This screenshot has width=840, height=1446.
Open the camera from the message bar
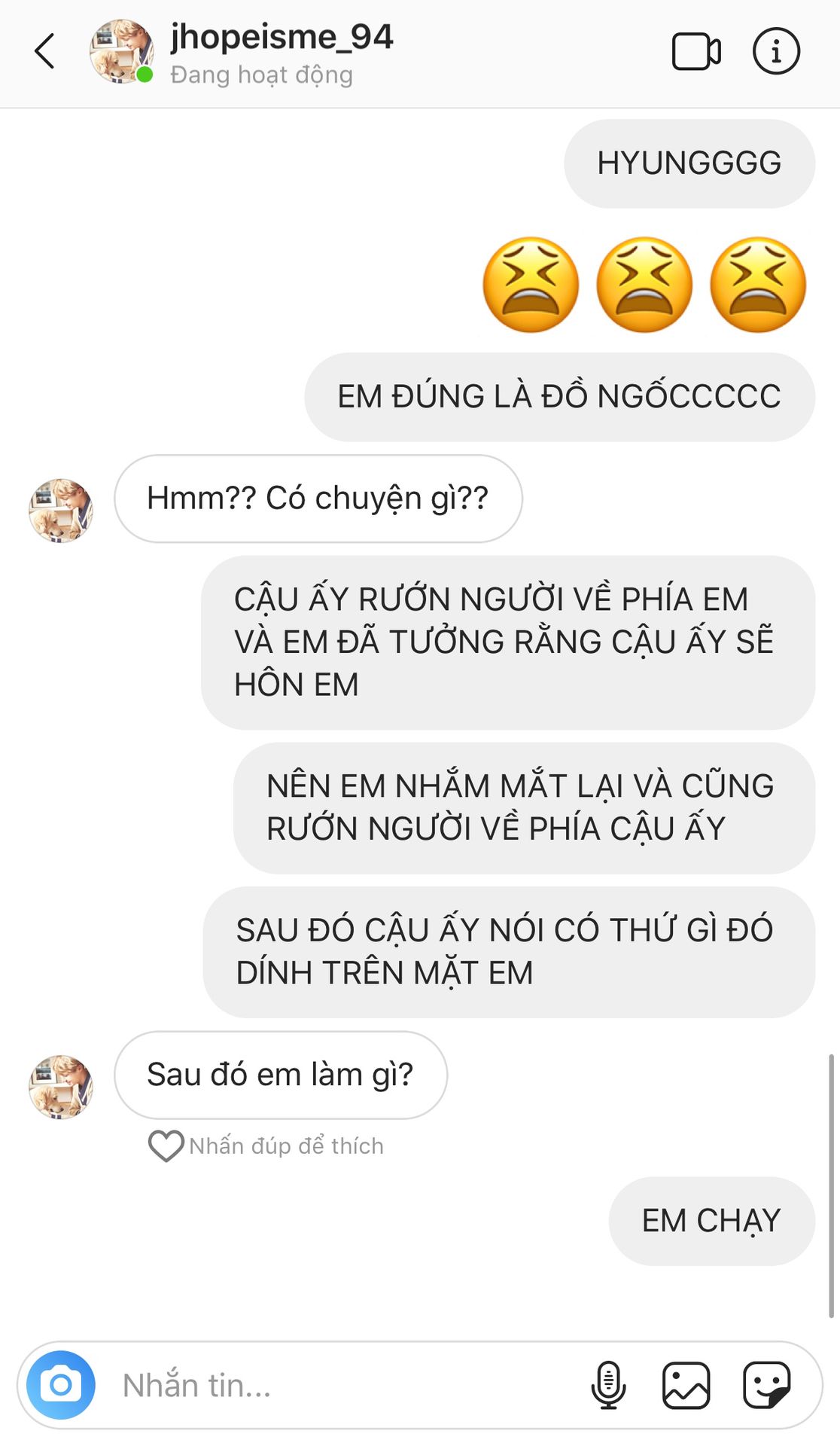61,1384
